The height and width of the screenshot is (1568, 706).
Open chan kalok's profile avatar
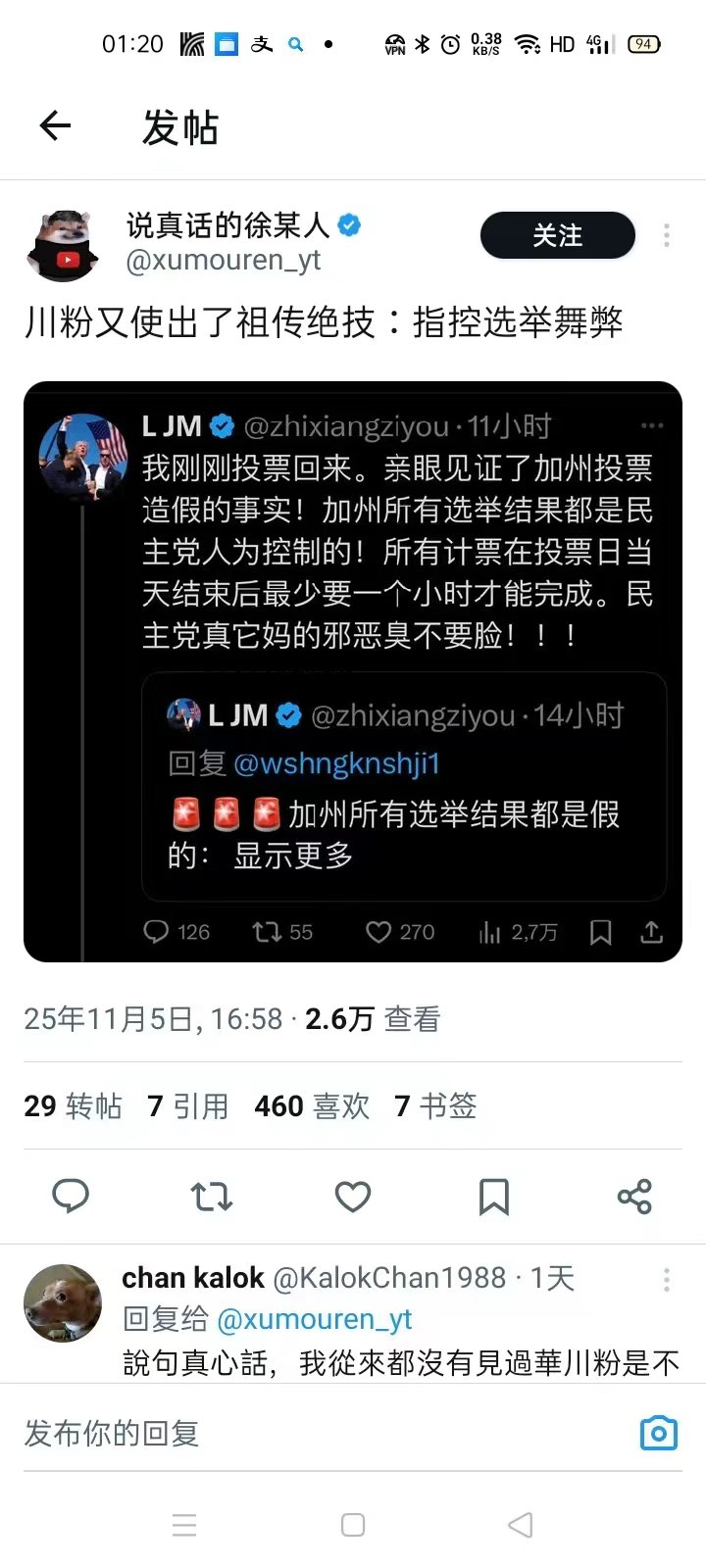click(x=63, y=1303)
